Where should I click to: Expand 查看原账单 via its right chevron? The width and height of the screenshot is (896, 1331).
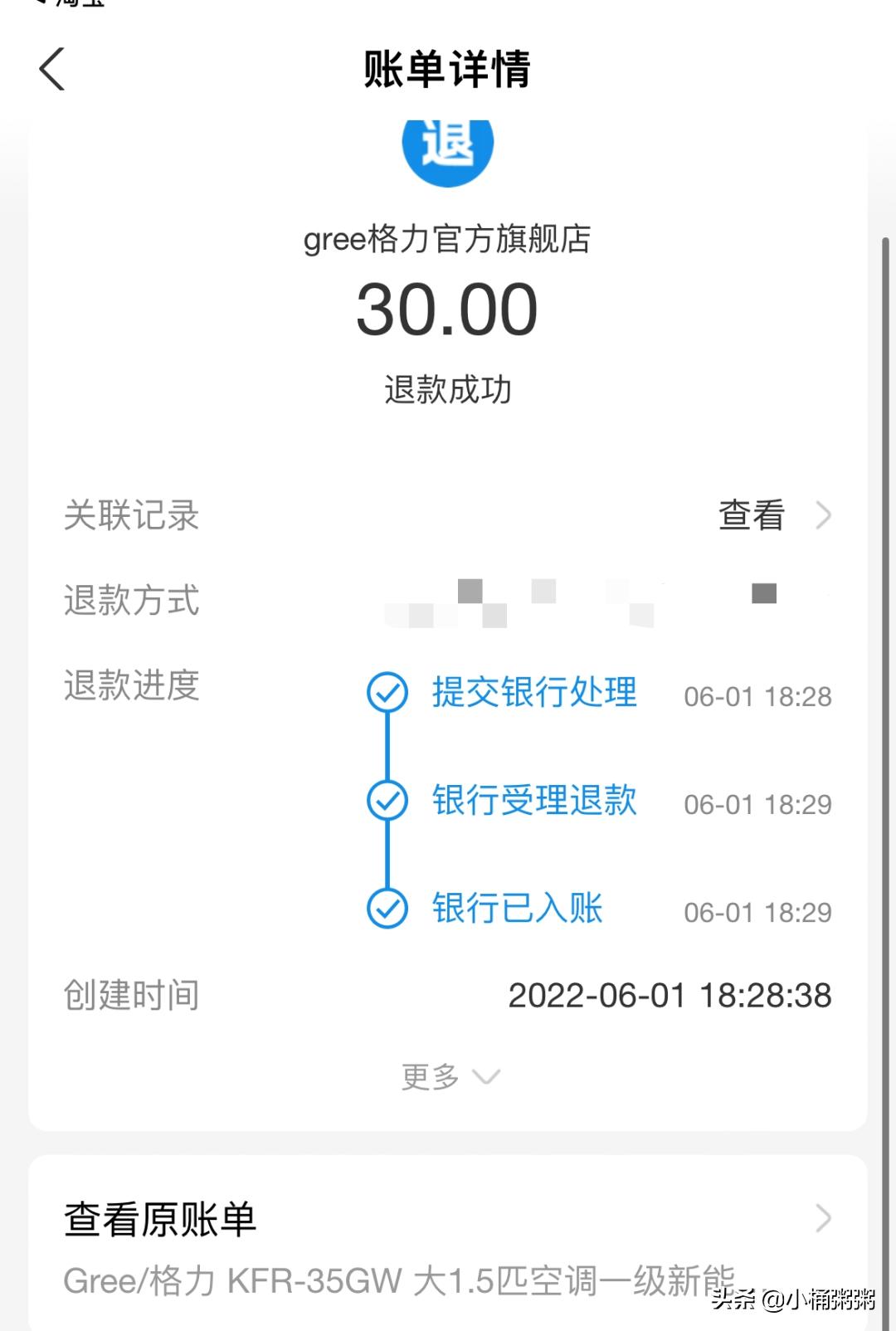click(825, 1218)
